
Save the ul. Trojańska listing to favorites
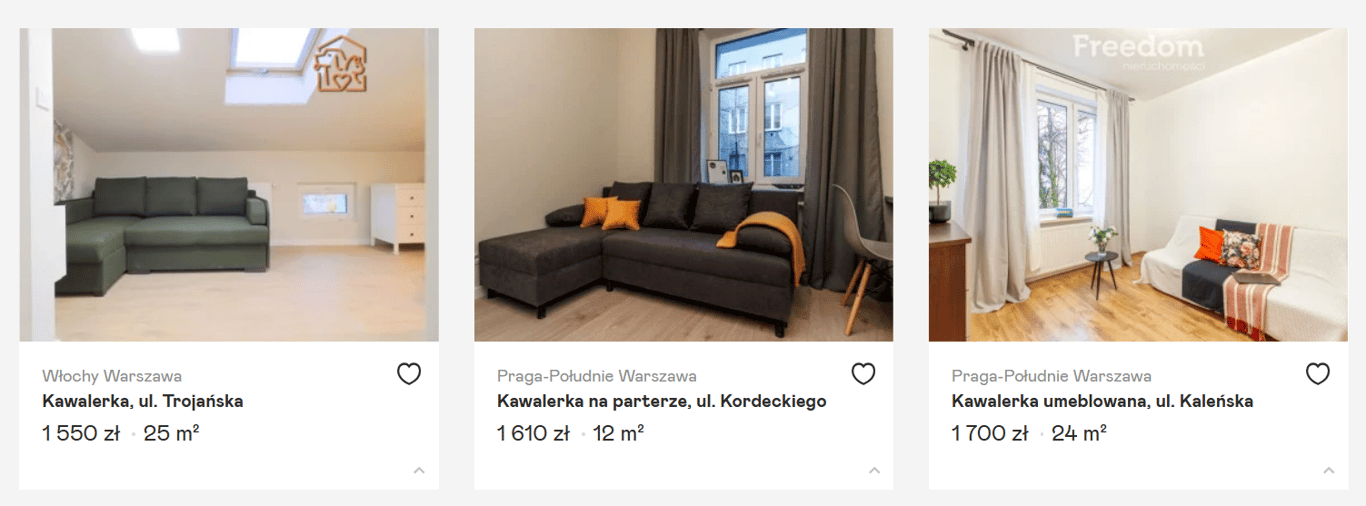point(409,374)
